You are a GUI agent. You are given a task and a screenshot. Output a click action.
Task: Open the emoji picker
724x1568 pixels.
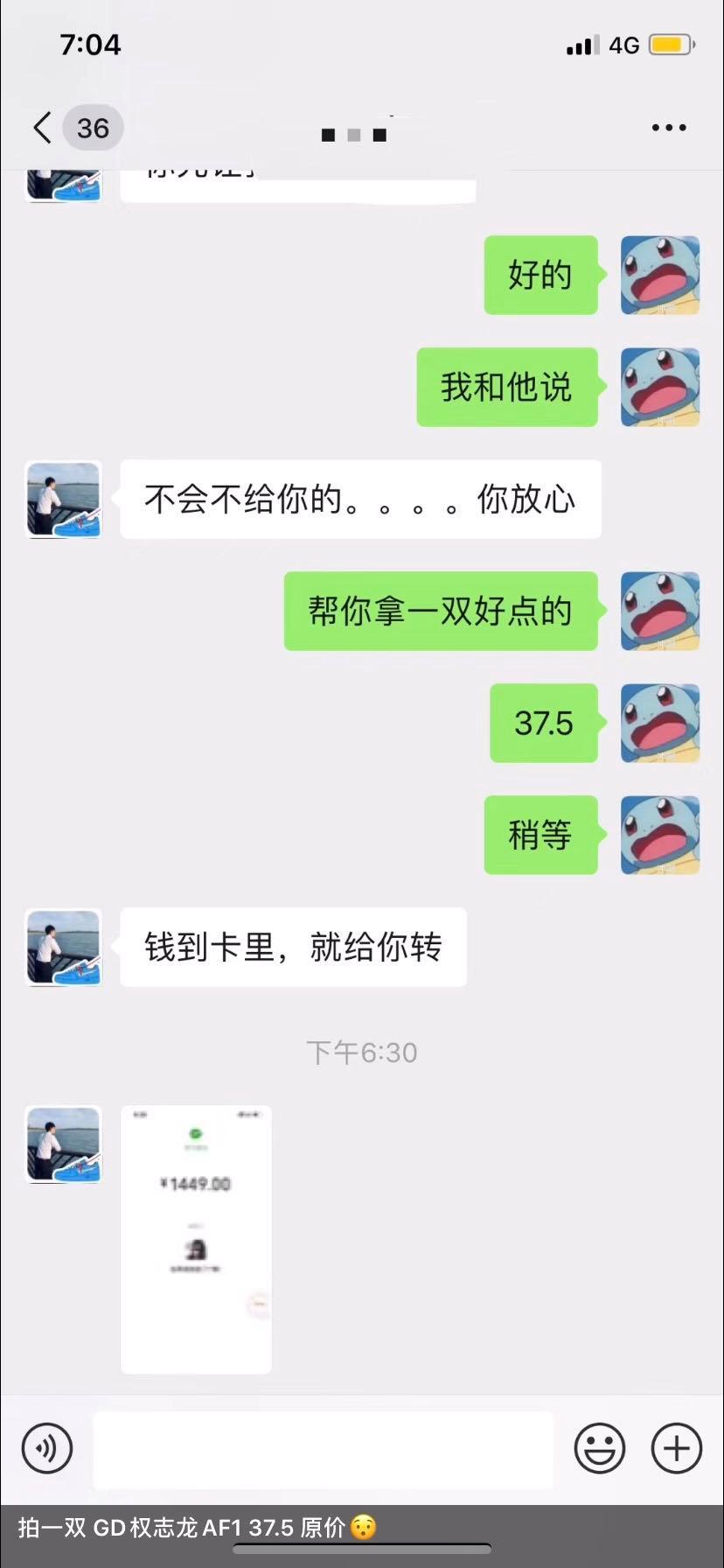pyautogui.click(x=598, y=1448)
